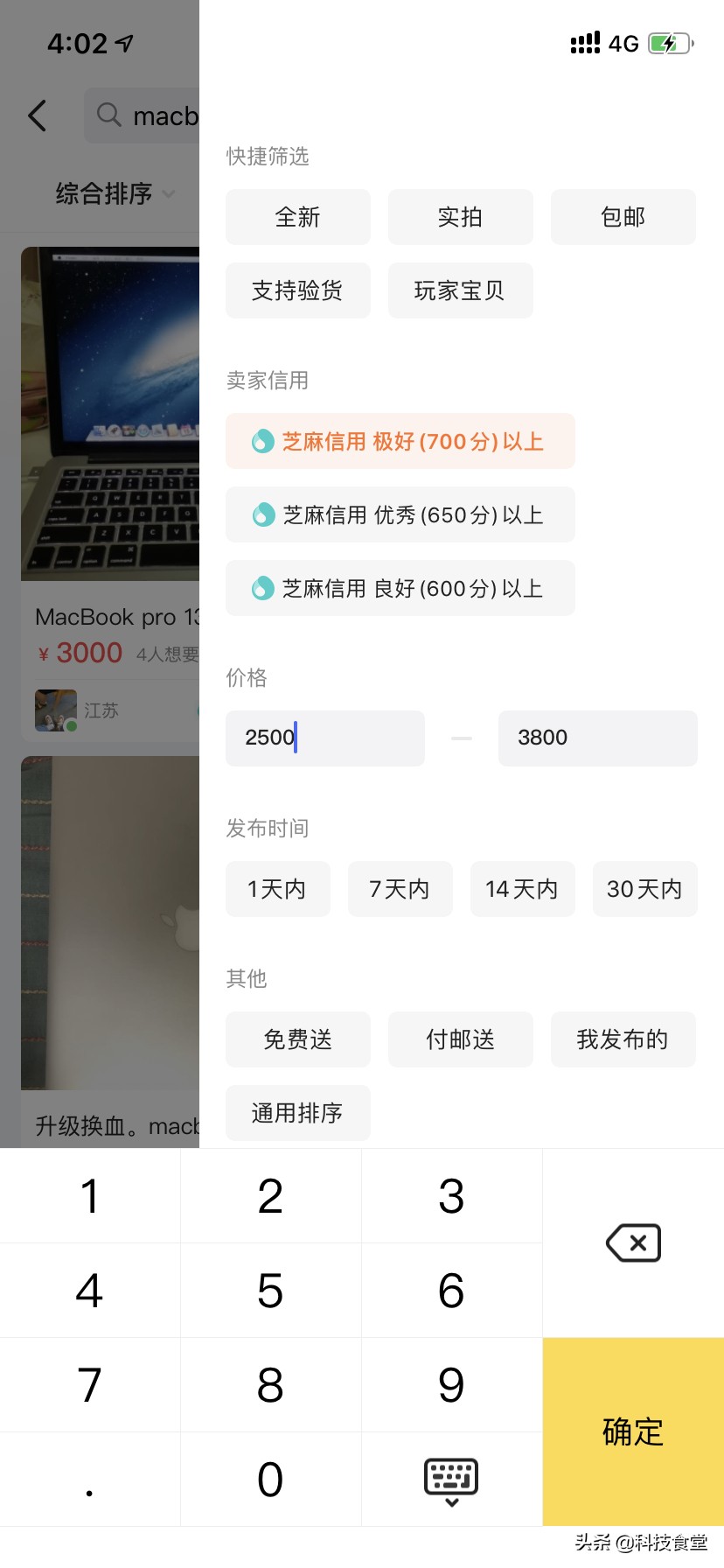This screenshot has width=724, height=1568.
Task: Enable 支持验货 filtering
Action: coord(297,290)
